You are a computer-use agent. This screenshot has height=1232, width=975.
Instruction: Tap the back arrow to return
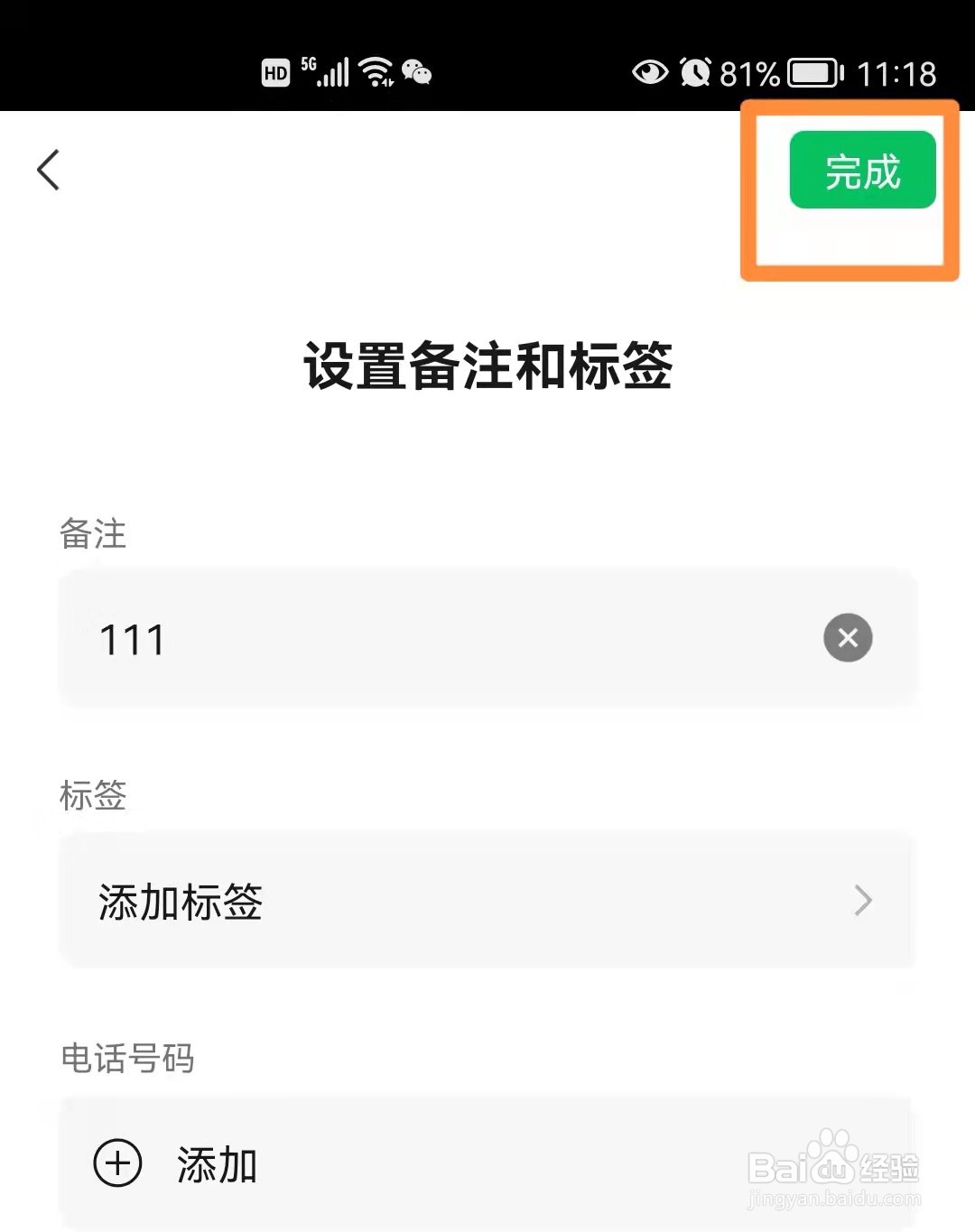(47, 170)
